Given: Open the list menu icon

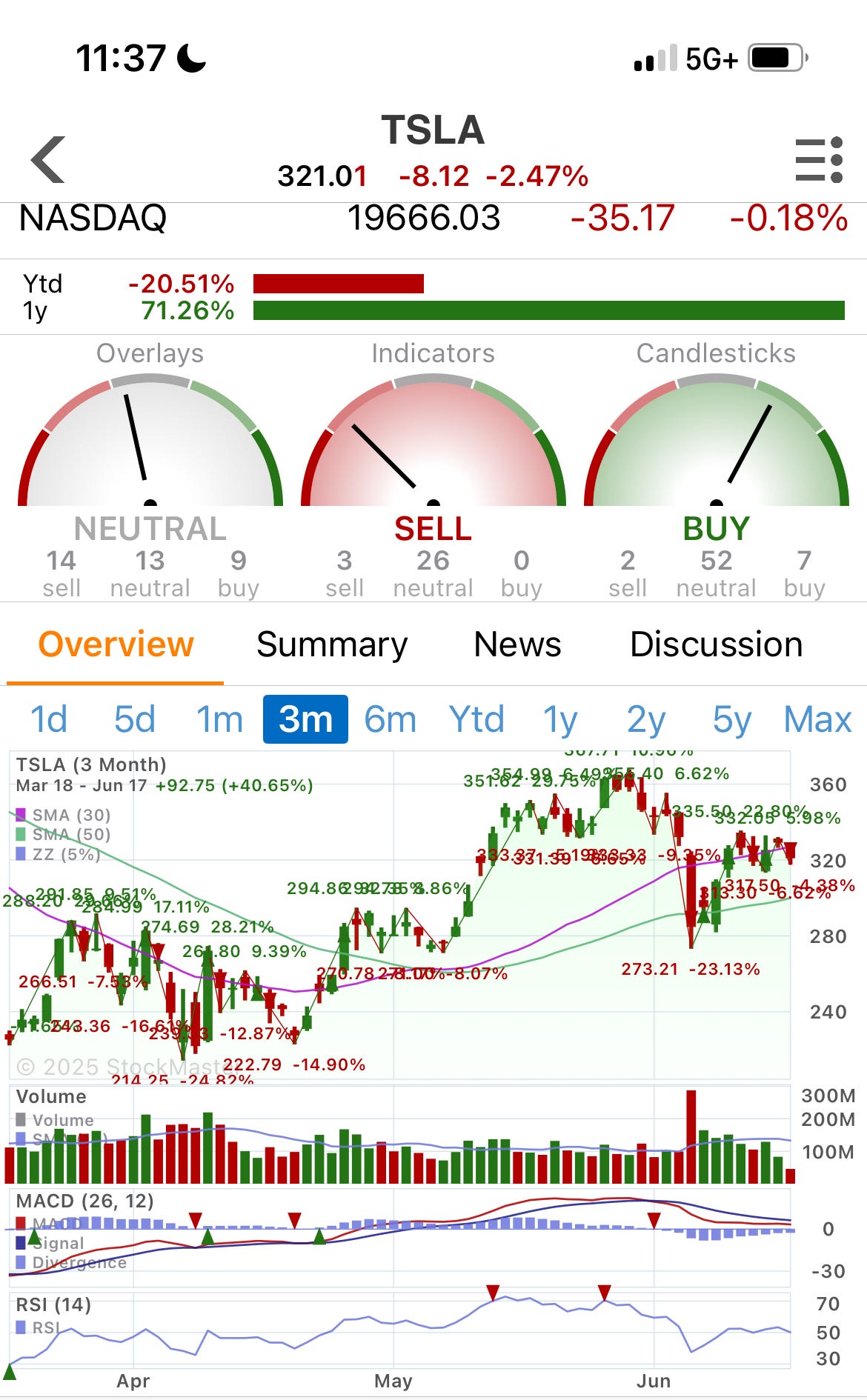Looking at the screenshot, I should [x=819, y=159].
